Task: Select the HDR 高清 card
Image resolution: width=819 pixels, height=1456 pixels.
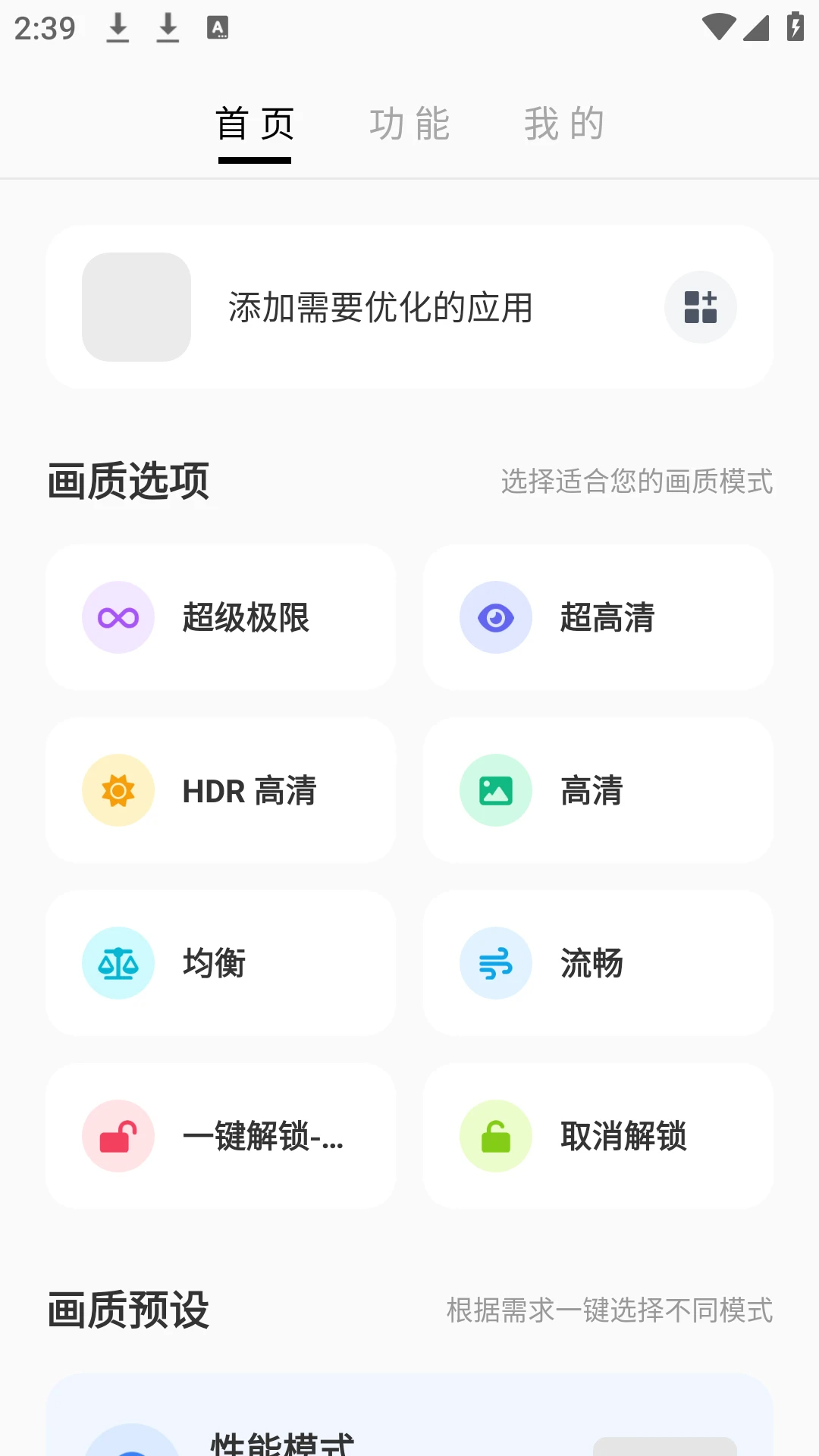Action: coord(221,790)
